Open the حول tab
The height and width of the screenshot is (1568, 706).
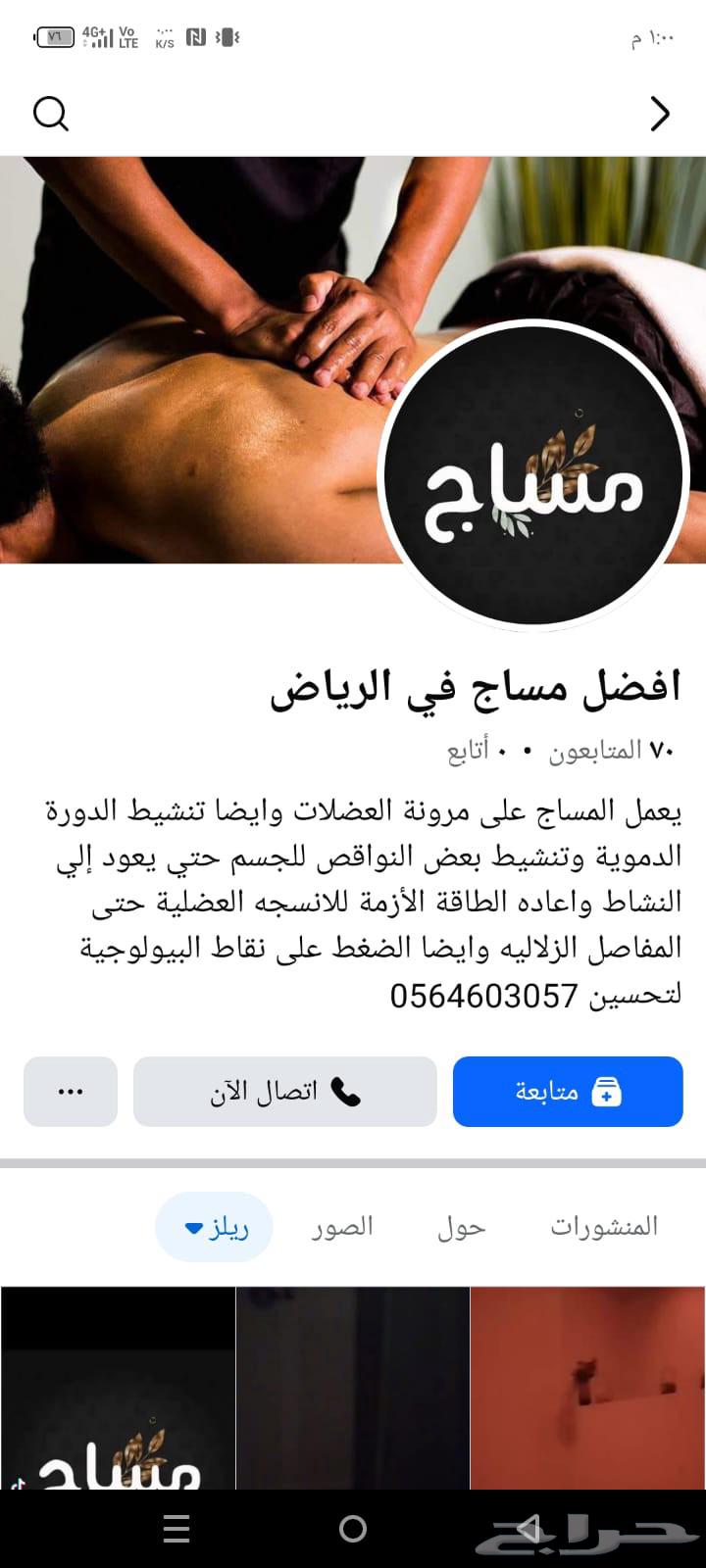tap(461, 1226)
